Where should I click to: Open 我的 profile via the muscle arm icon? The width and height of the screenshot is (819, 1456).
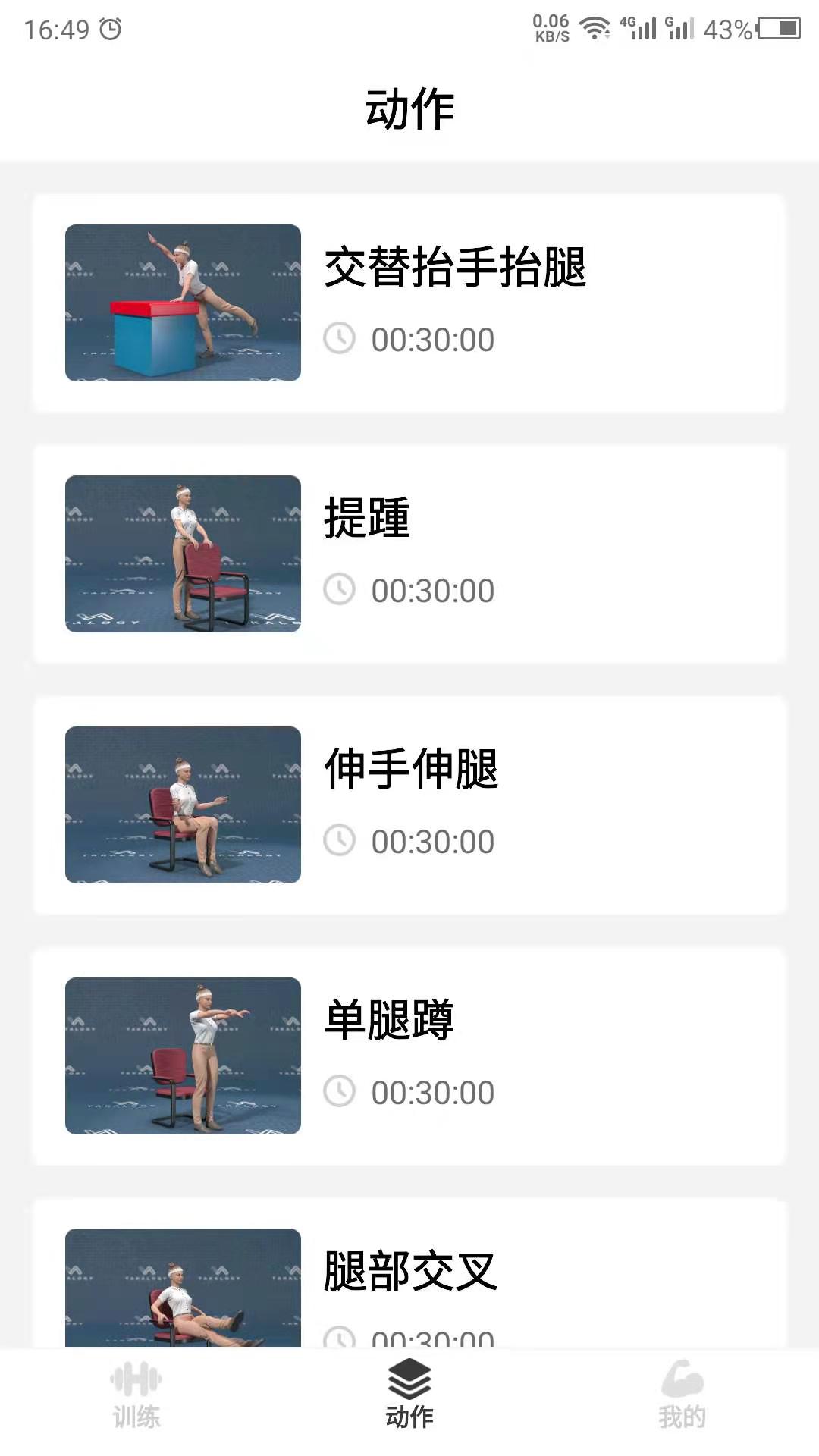681,1382
